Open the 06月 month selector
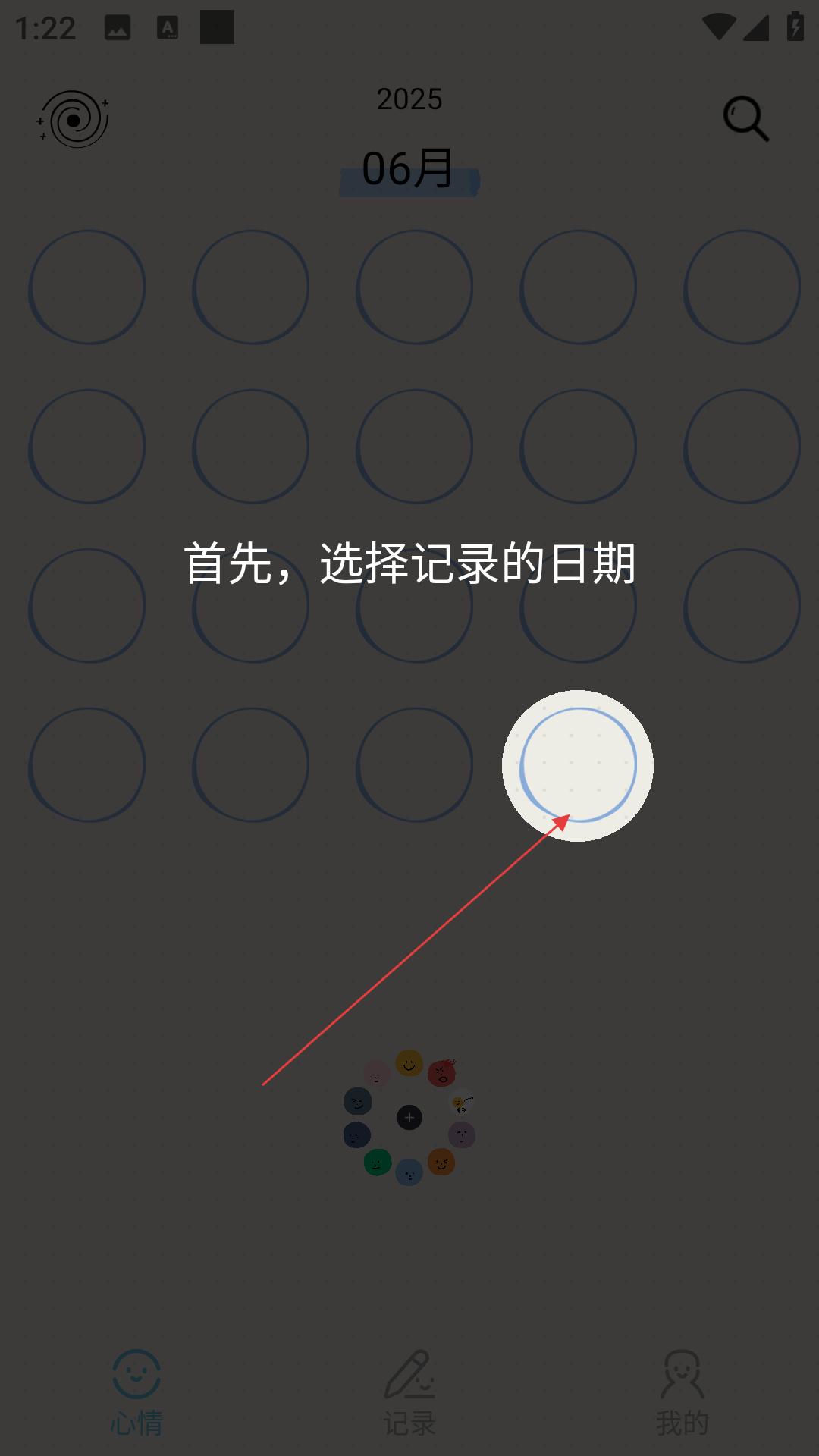819x1456 pixels. (x=409, y=170)
